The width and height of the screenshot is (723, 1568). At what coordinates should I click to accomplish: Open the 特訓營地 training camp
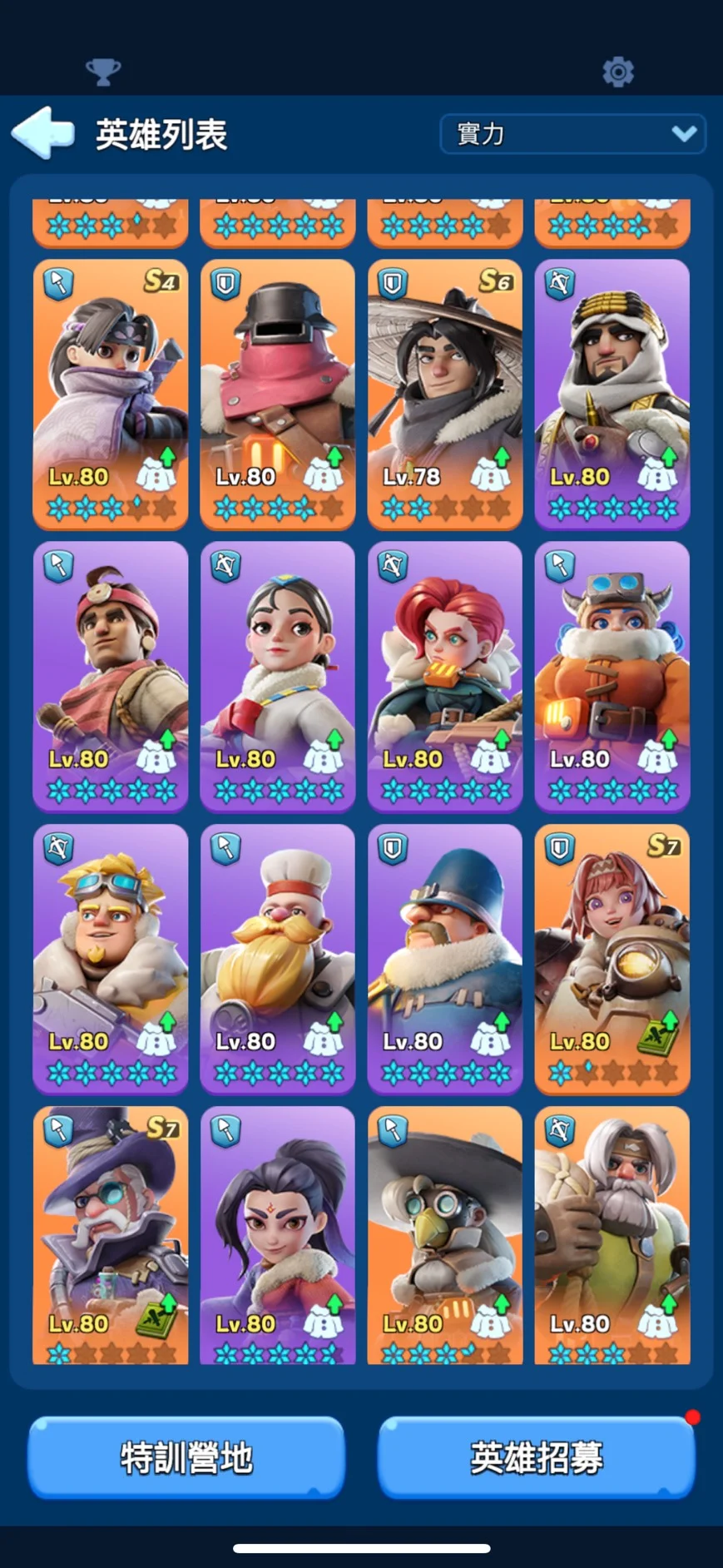coord(186,1457)
